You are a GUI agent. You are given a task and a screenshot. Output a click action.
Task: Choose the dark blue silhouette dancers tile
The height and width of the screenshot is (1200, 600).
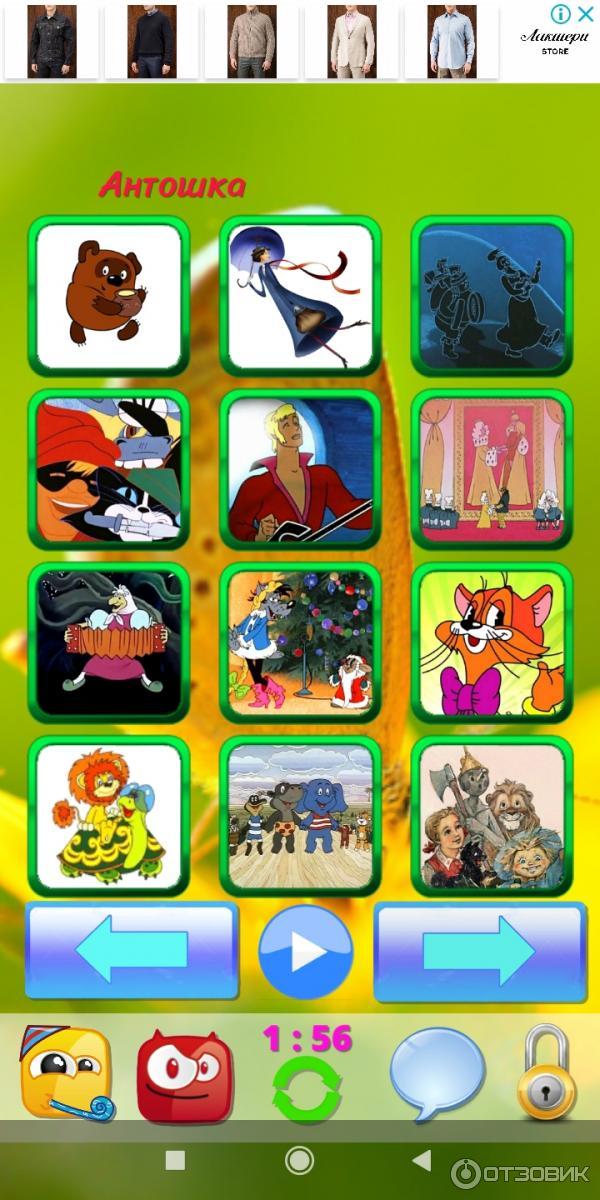[x=491, y=296]
